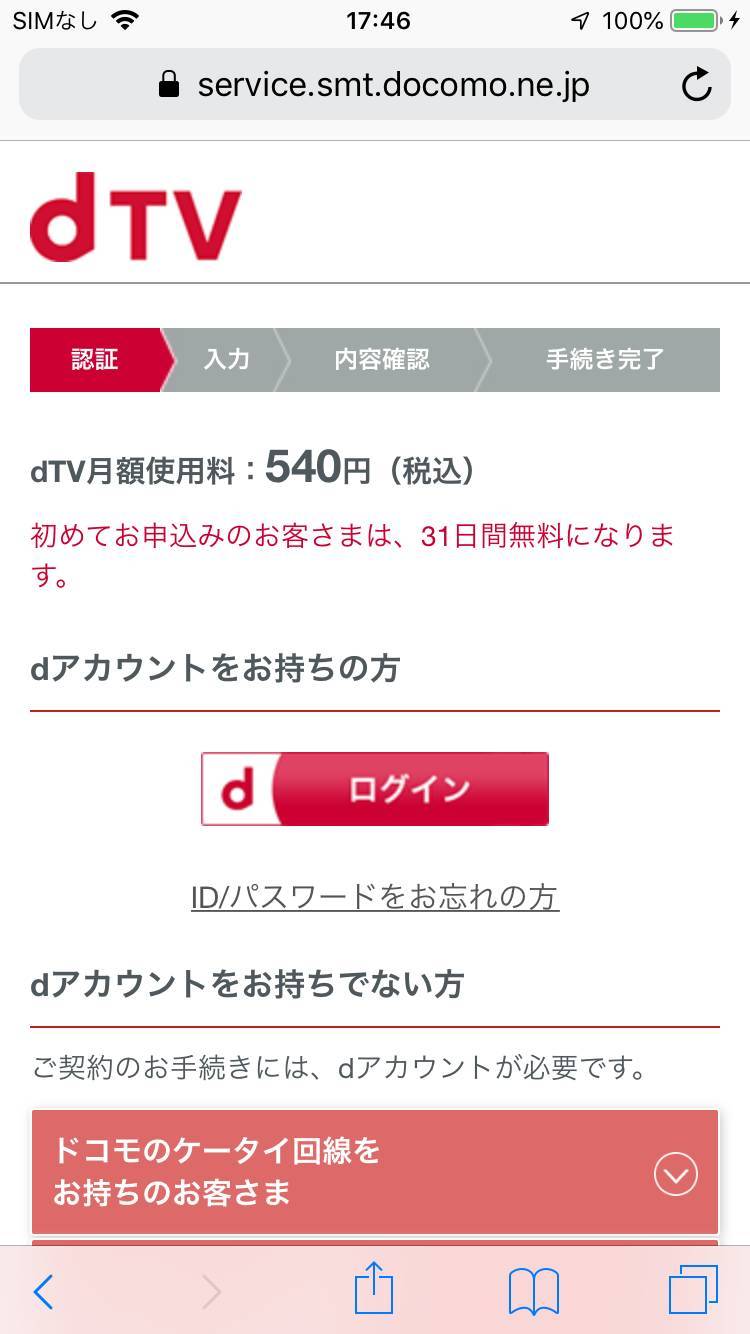The image size is (750, 1334).
Task: Tap the service.smt.docomo.ne.jp address bar
Action: tap(375, 85)
